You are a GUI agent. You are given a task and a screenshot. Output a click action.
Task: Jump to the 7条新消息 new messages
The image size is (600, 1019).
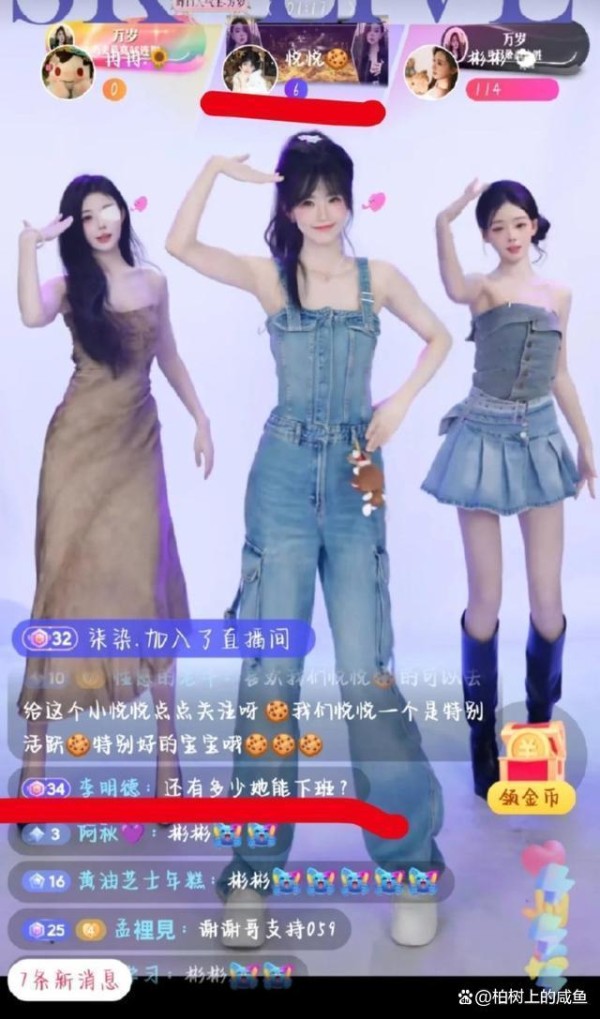[x=71, y=977]
